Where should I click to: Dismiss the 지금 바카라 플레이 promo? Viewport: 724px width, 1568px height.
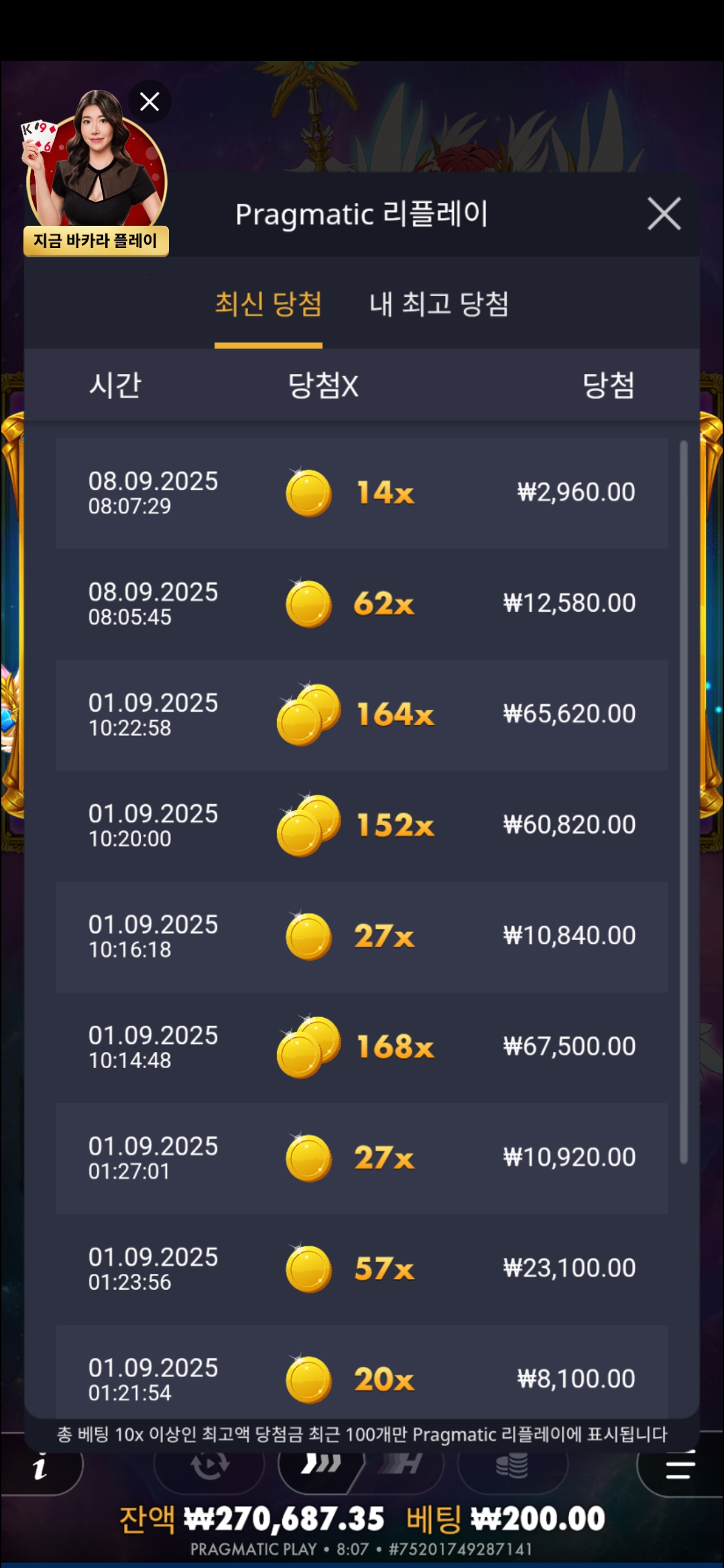tap(149, 102)
